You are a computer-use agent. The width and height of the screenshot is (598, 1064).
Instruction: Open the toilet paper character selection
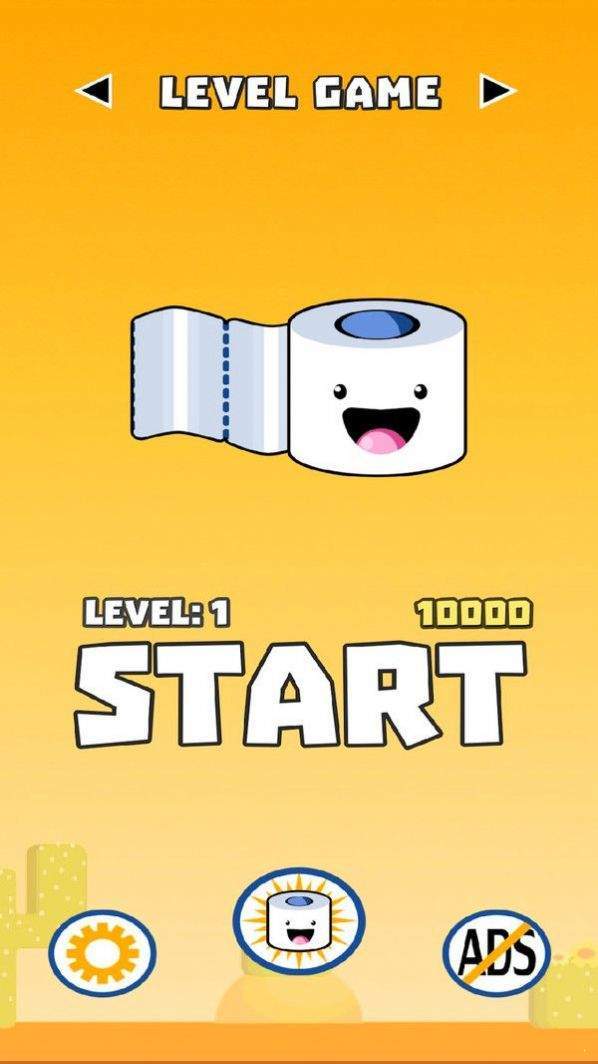tap(299, 922)
